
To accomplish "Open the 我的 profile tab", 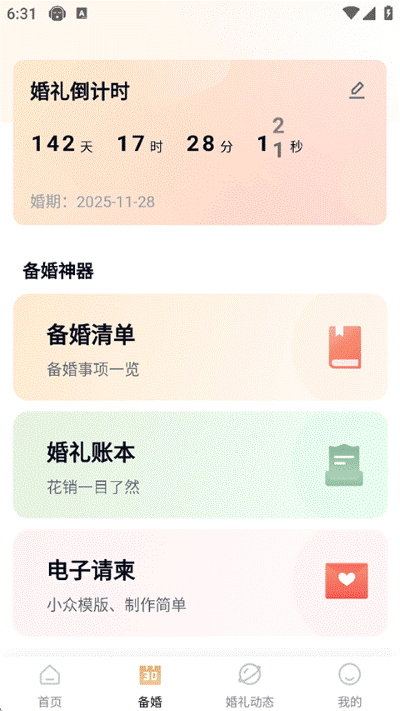I will click(x=350, y=686).
